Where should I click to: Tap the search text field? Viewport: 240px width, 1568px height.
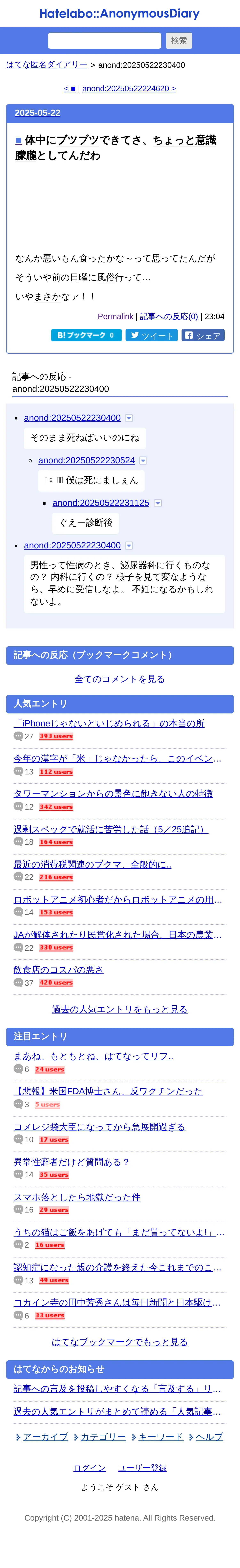pyautogui.click(x=104, y=41)
